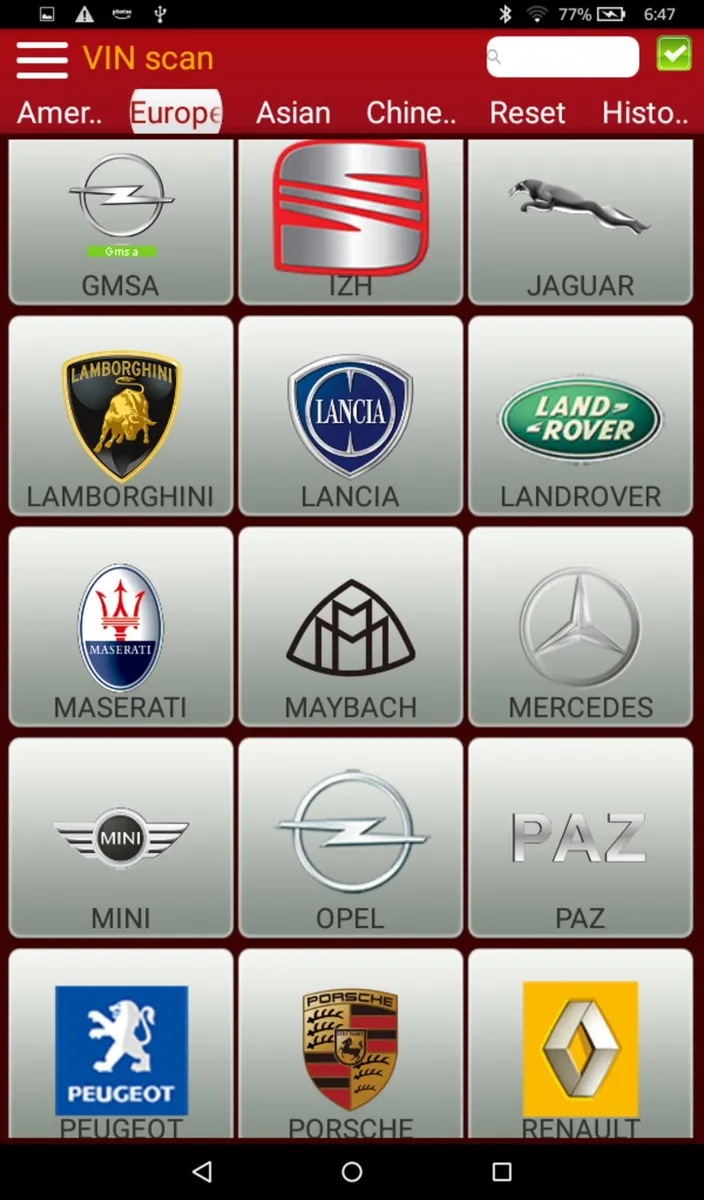704x1200 pixels.
Task: Choose the Lamborghini tile
Action: coord(121,416)
